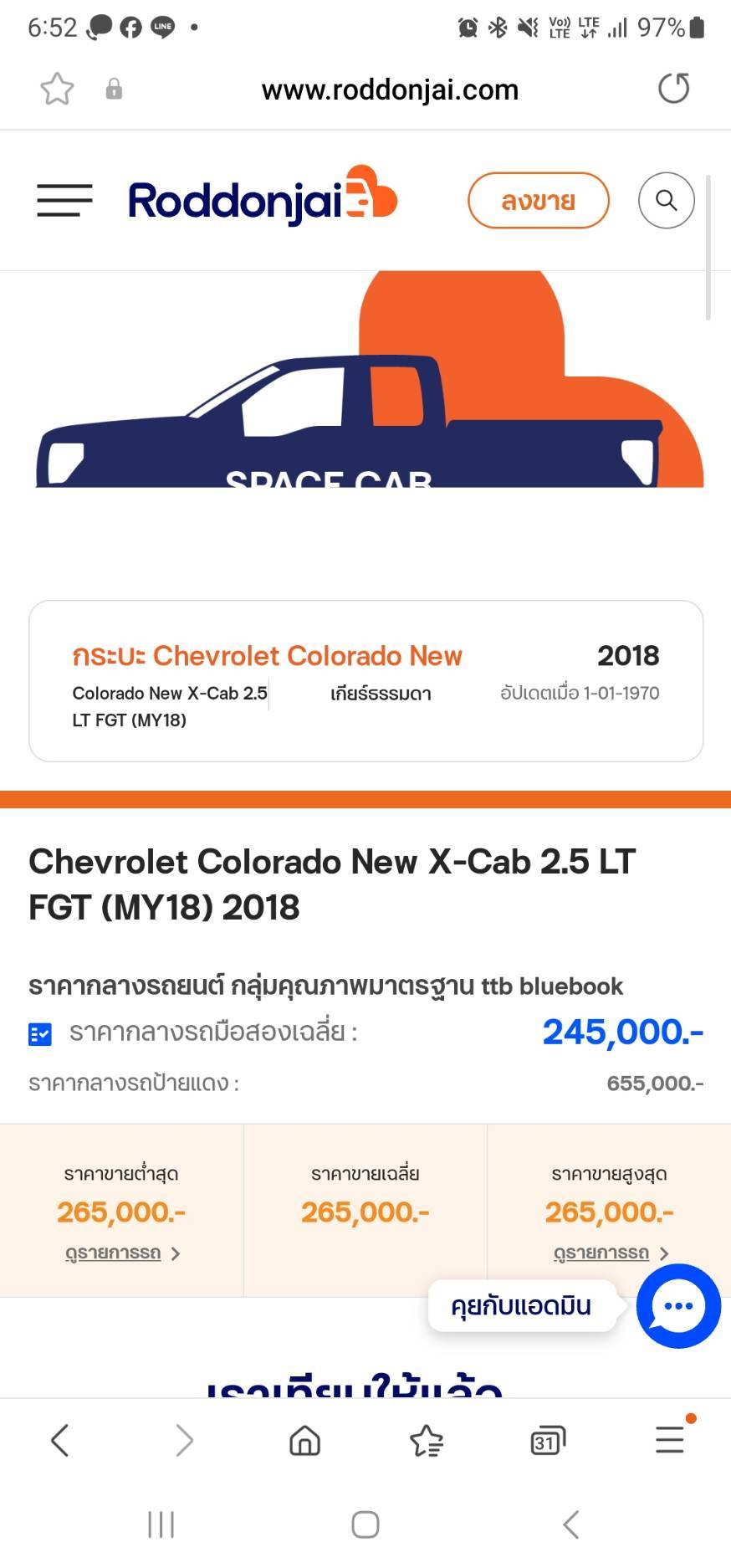Tap the system home button

(x=365, y=1524)
